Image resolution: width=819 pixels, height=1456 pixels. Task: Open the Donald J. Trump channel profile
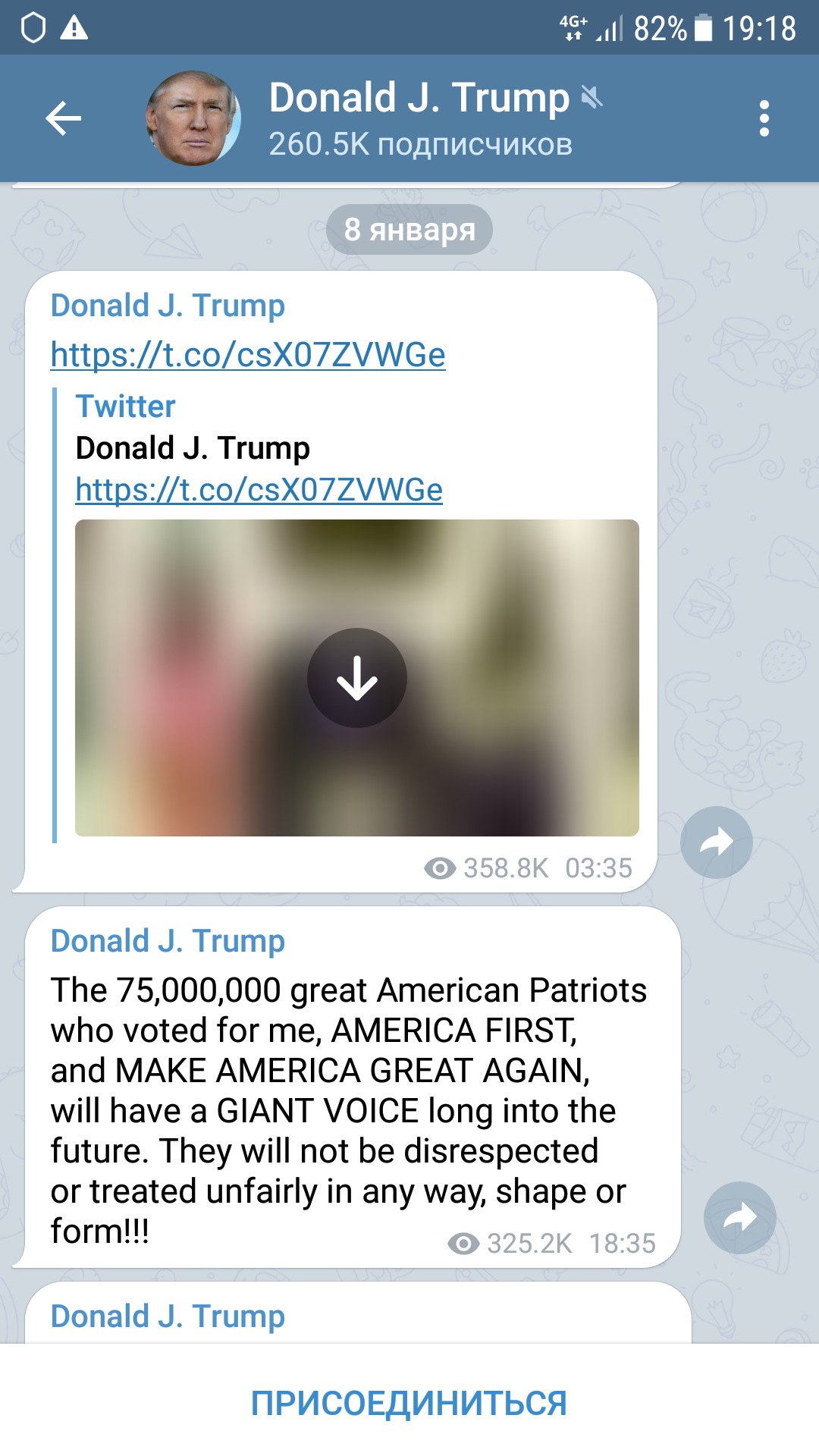coord(419,118)
